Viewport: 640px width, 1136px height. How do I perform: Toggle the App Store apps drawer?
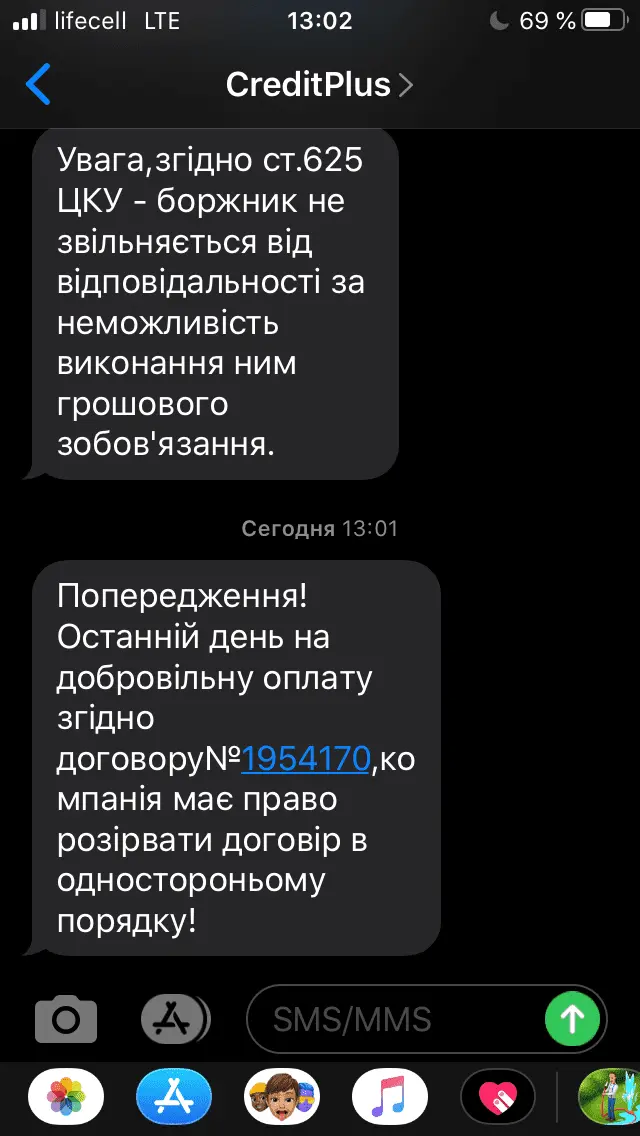pyautogui.click(x=174, y=1019)
